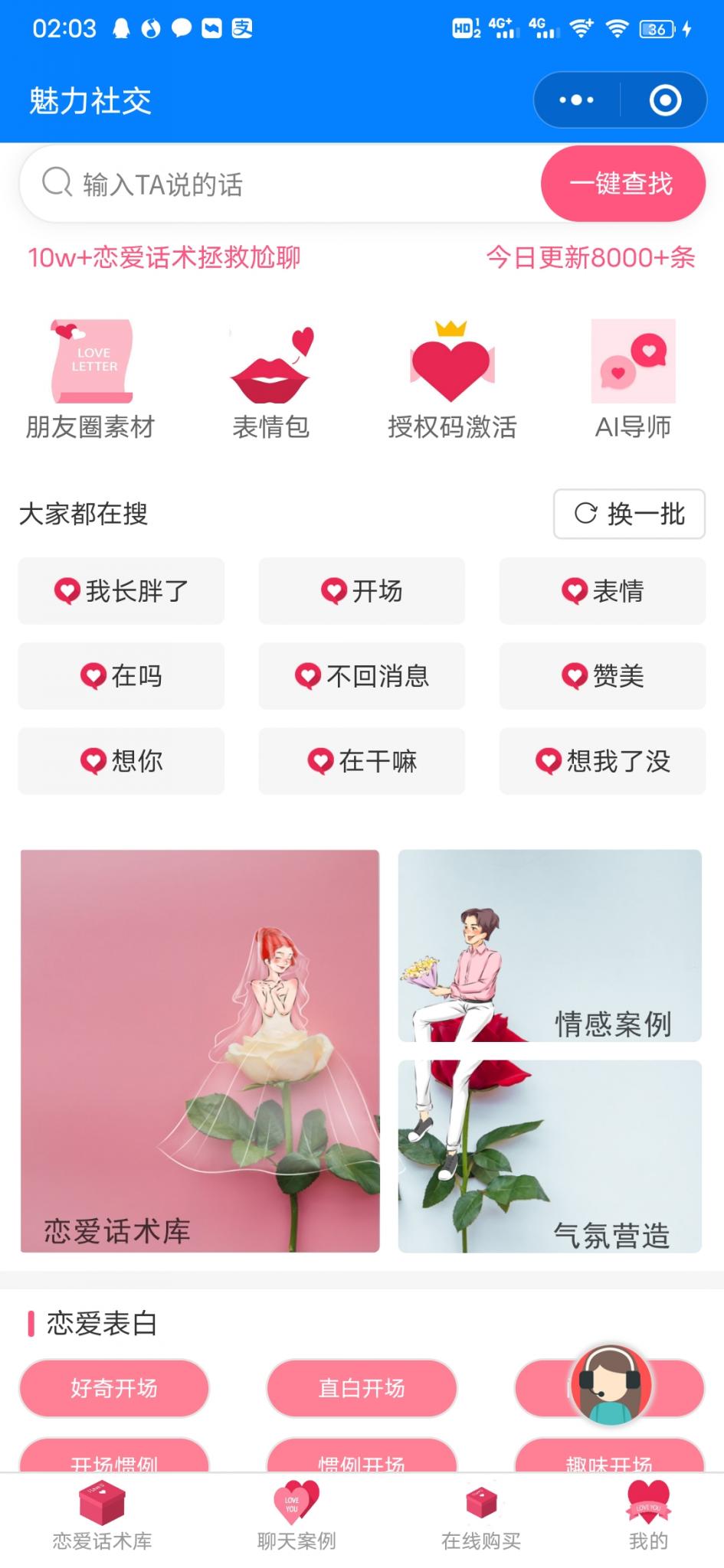This screenshot has height=1568, width=724.
Task: Tap the 想我了没 search tag
Action: (601, 761)
